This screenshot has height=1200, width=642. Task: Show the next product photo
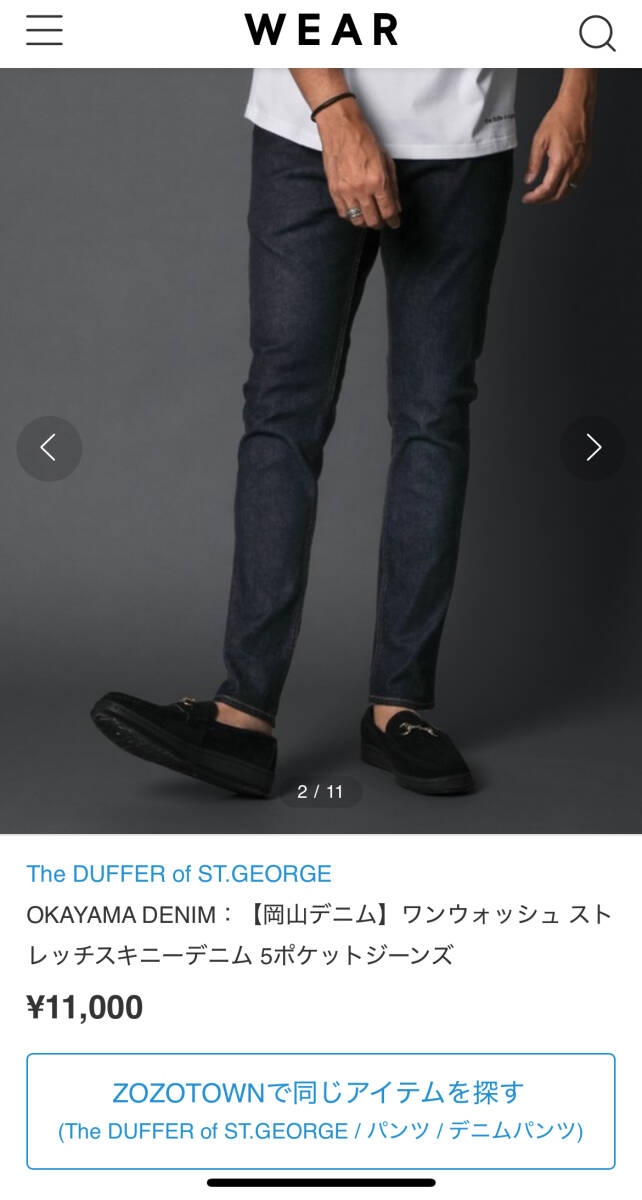[593, 448]
